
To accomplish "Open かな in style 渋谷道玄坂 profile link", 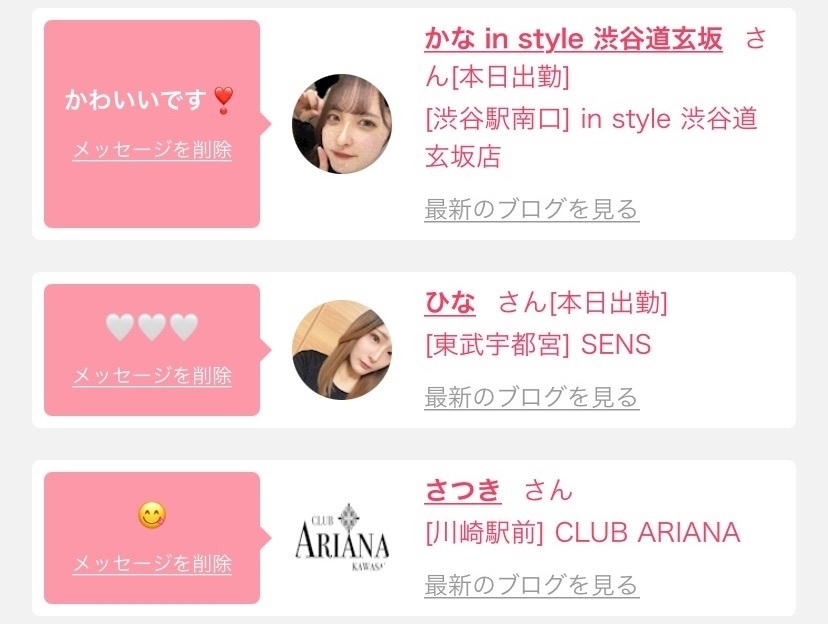I will [x=573, y=39].
